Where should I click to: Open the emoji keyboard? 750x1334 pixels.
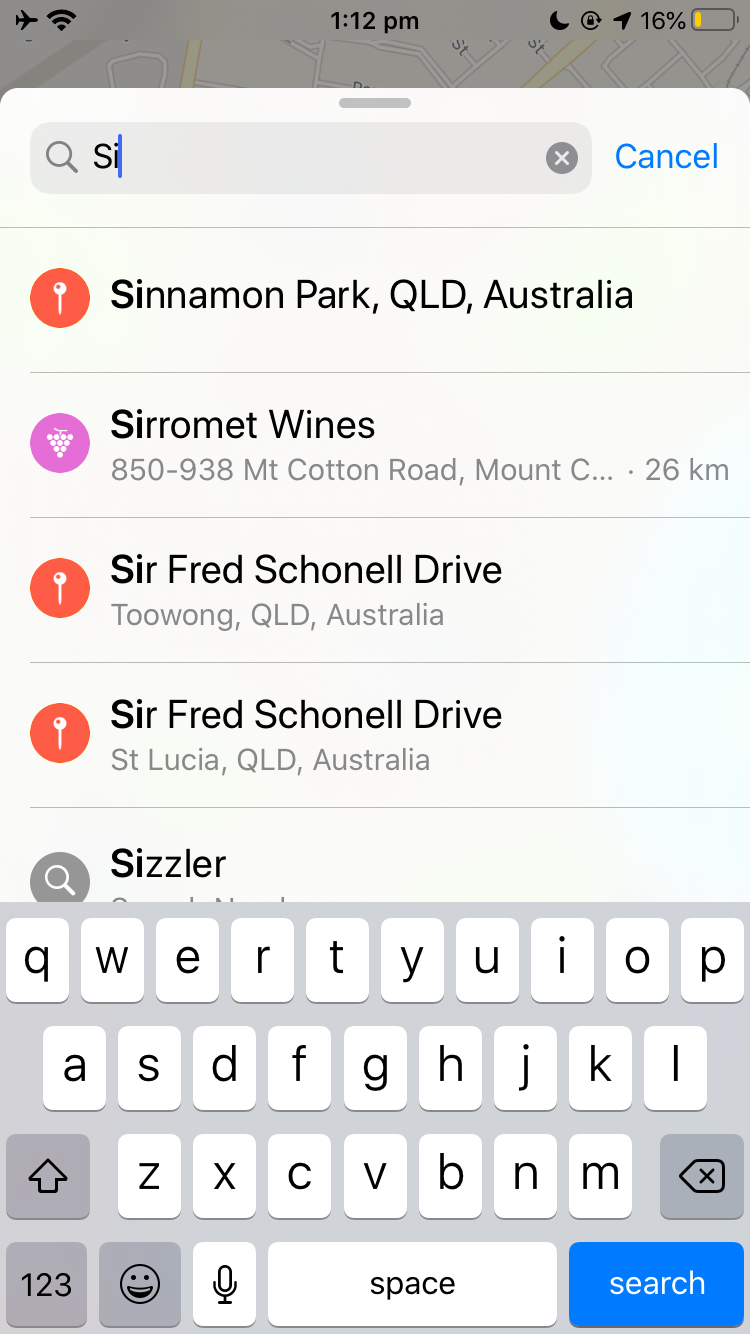[x=140, y=1284]
